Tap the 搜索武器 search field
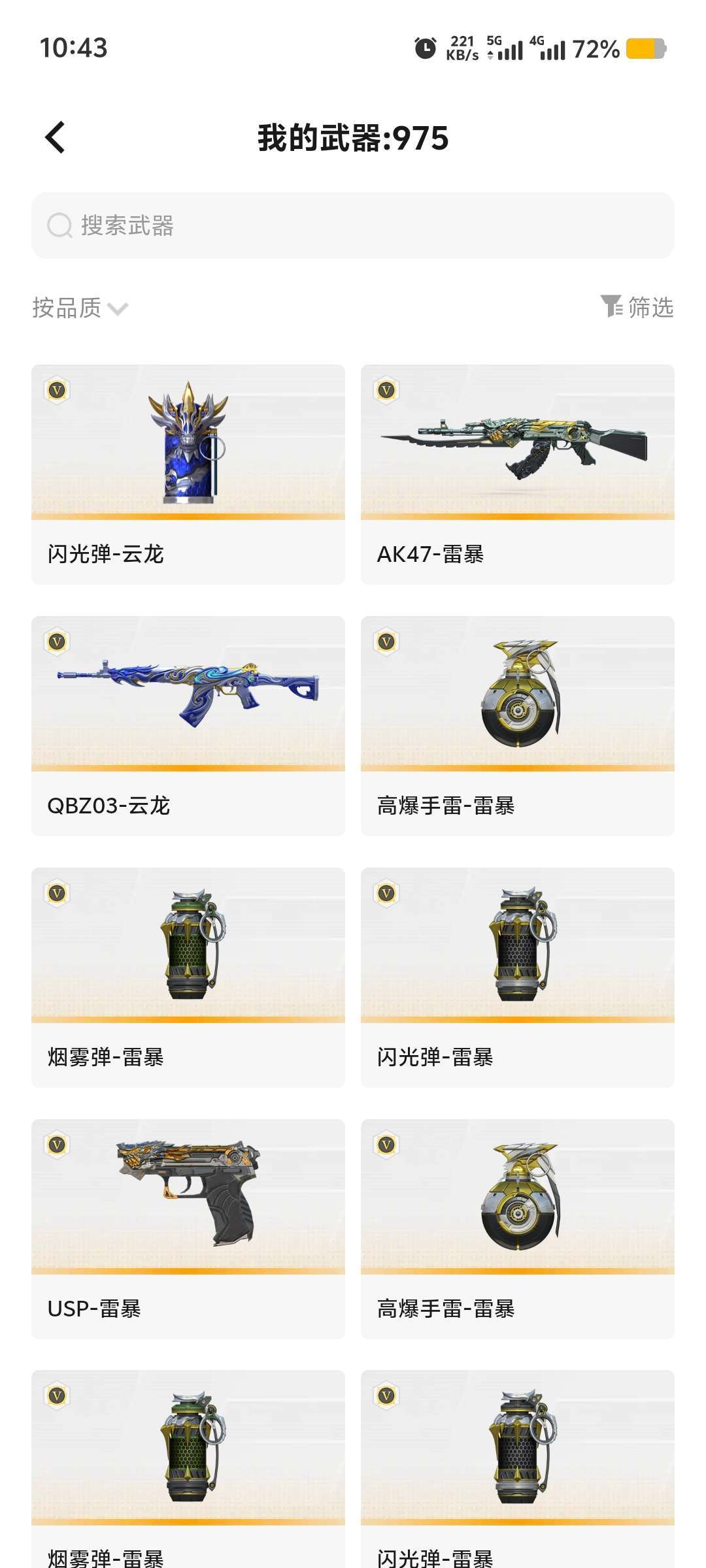Viewport: 706px width, 1568px height. coord(353,225)
